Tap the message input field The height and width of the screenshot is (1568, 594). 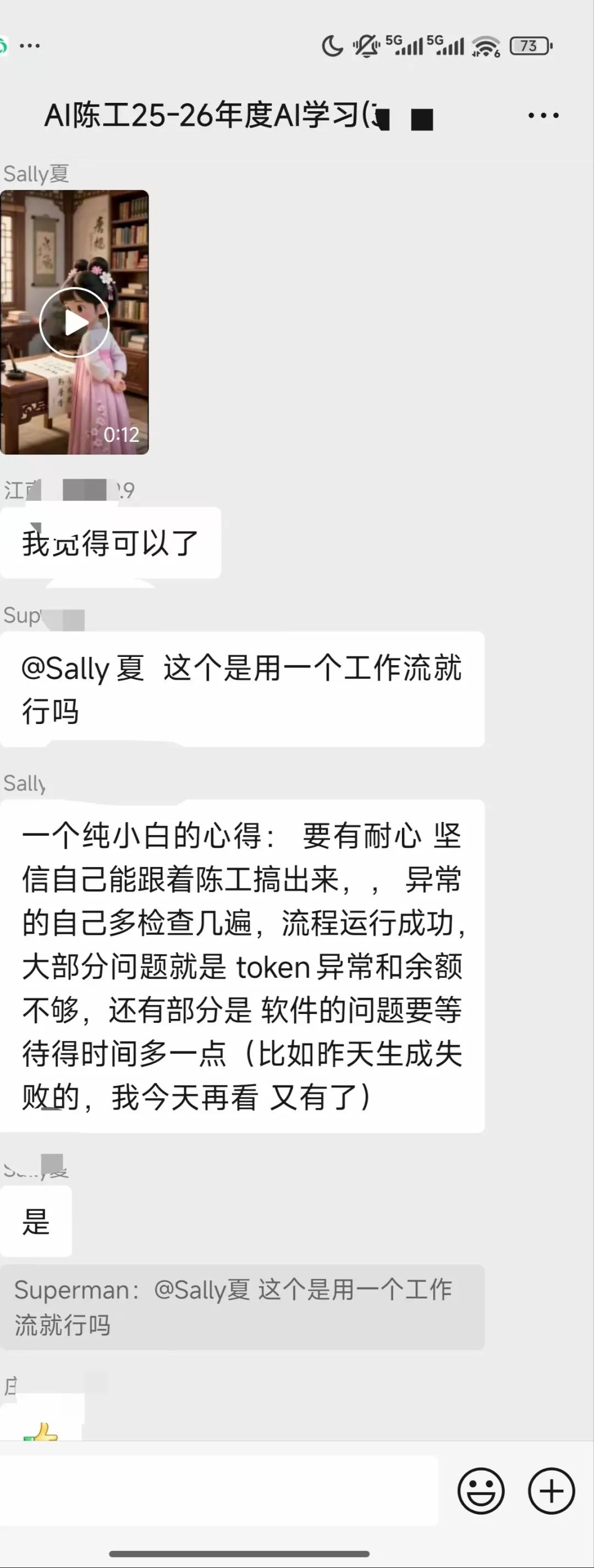pos(219,1490)
